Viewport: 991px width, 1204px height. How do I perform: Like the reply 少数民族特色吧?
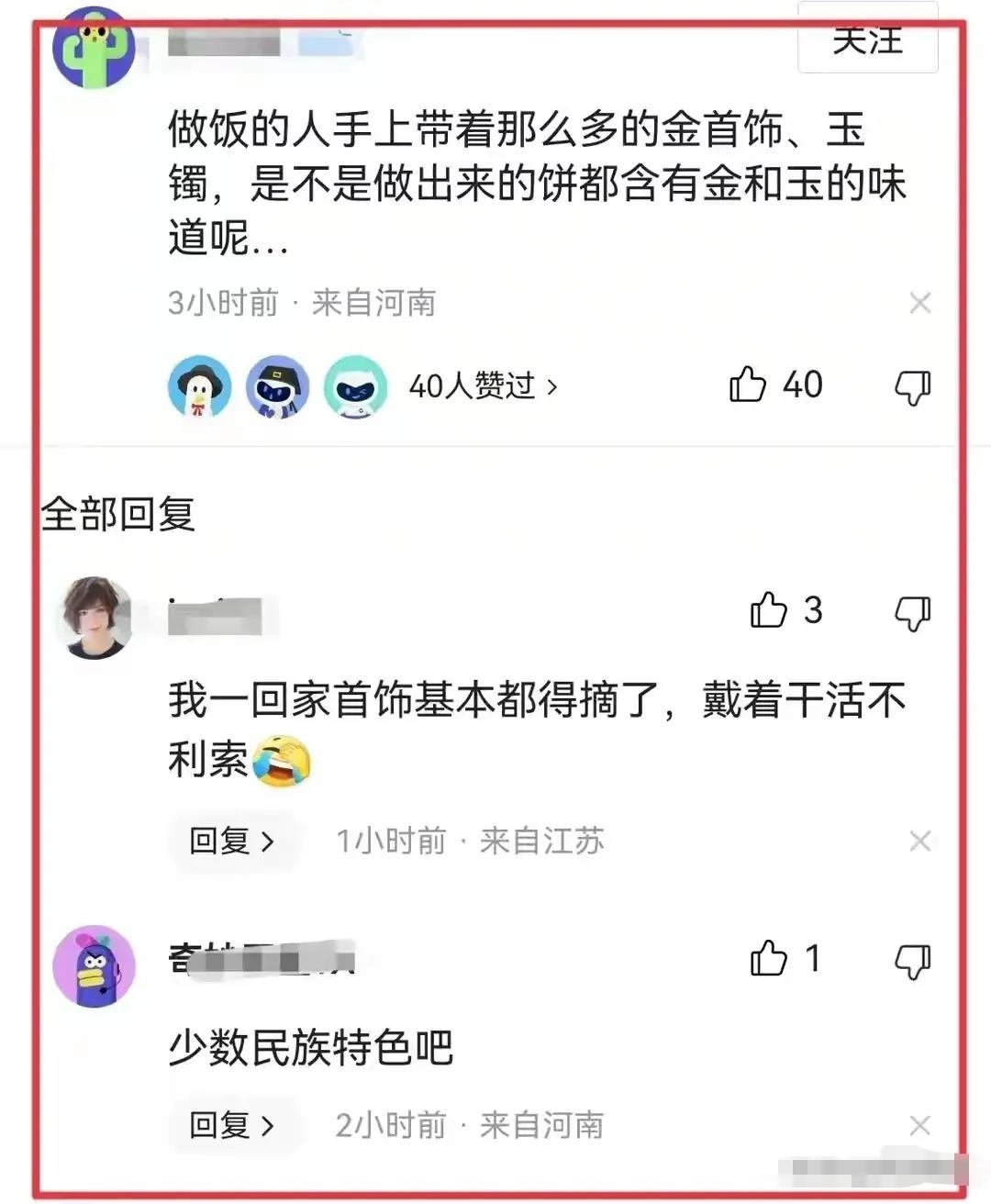[769, 958]
